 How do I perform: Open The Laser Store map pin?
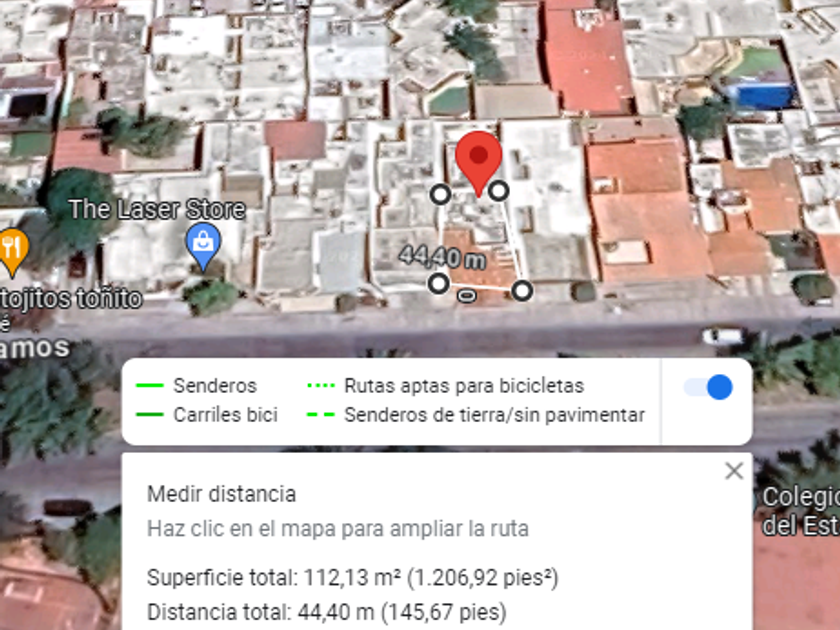(x=204, y=244)
